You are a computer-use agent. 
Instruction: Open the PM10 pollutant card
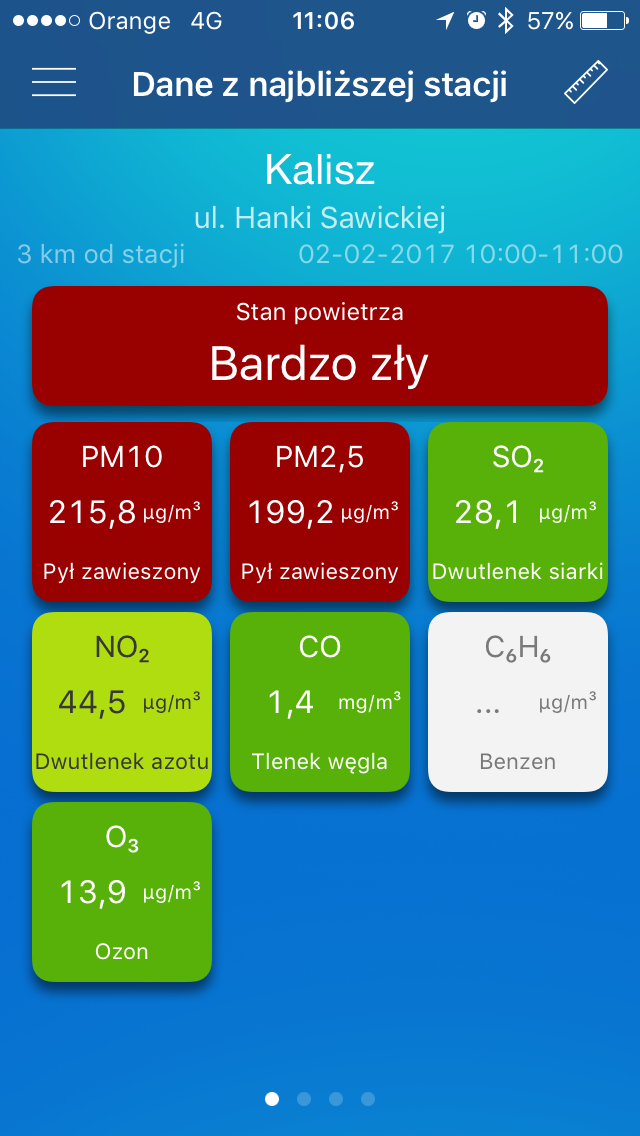(122, 511)
